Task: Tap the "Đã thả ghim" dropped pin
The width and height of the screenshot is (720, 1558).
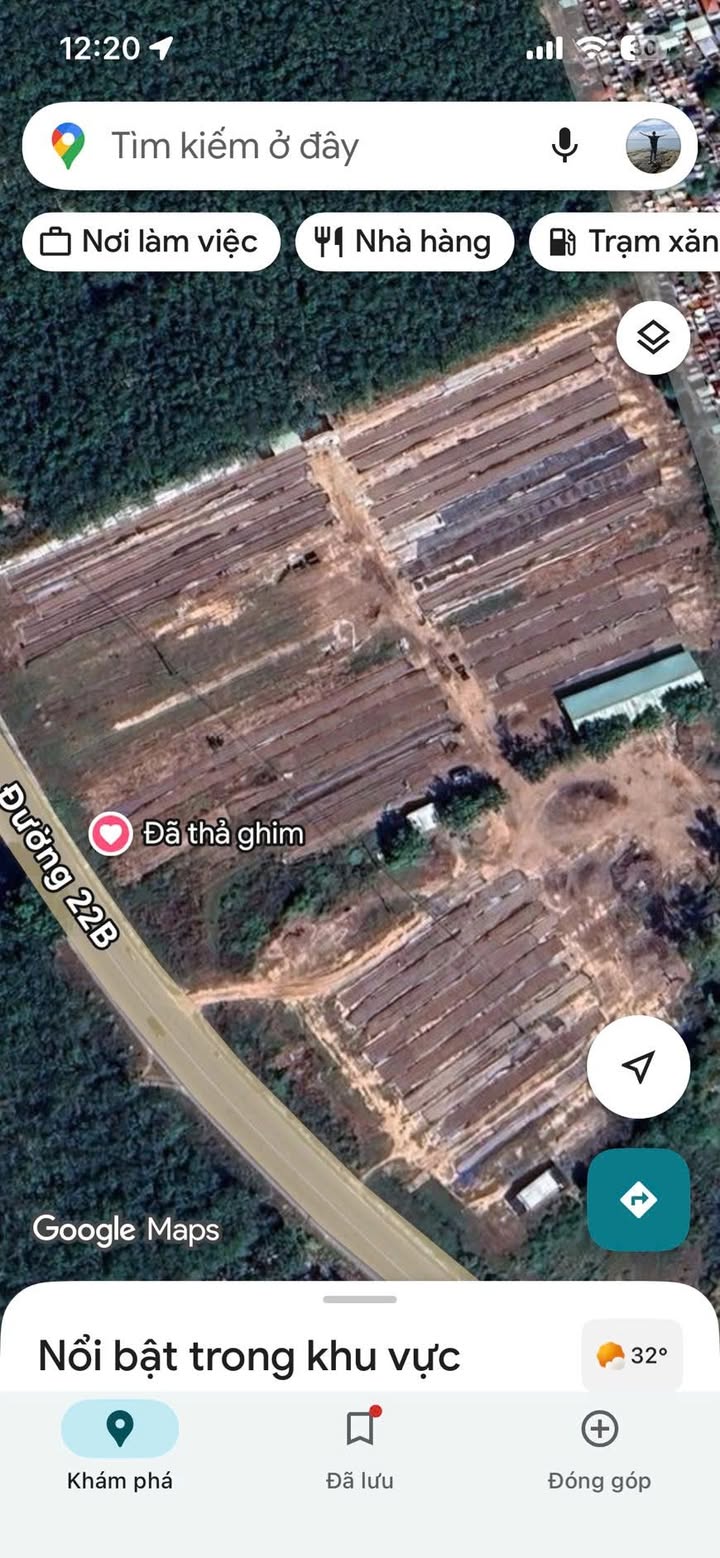Action: pos(110,833)
